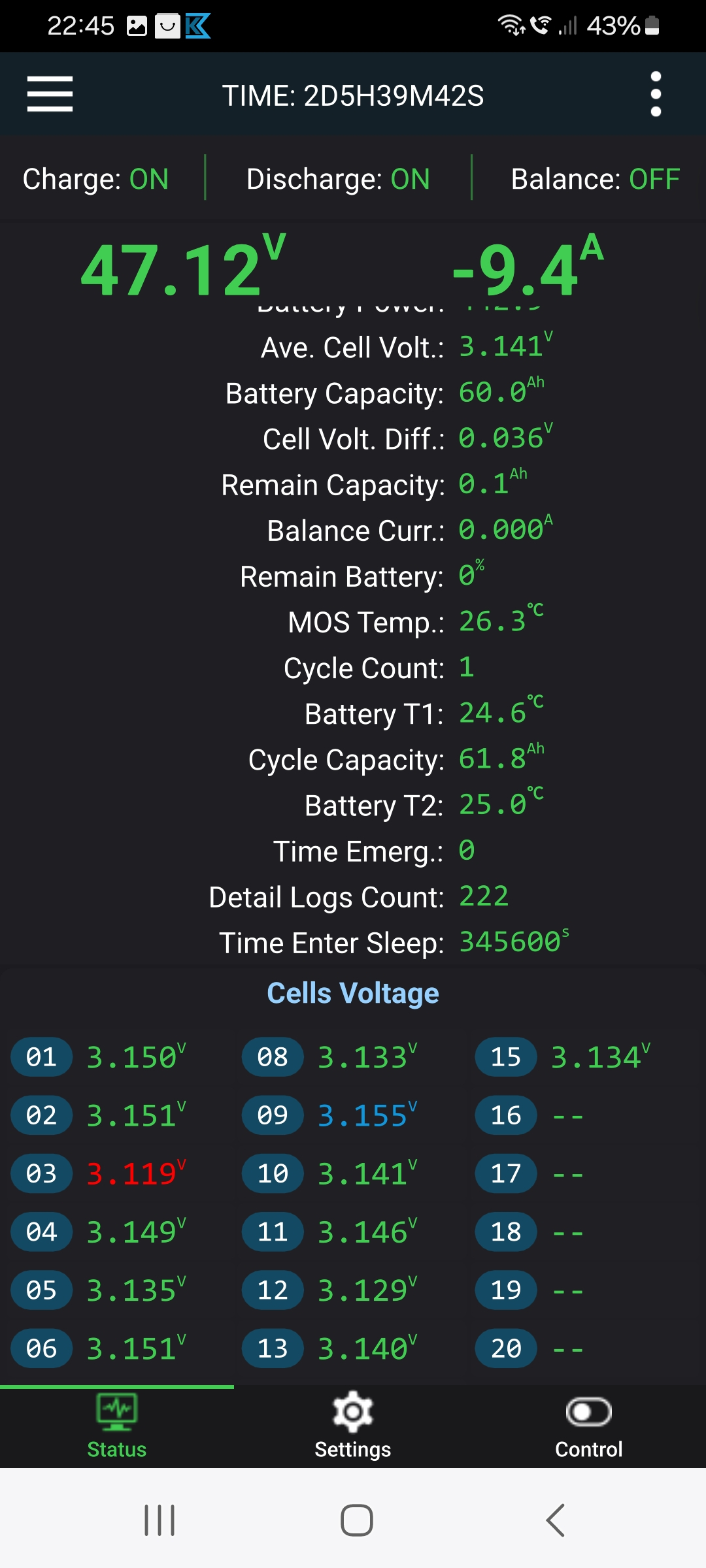
Task: Switch to the Settings tab
Action: click(x=352, y=1426)
